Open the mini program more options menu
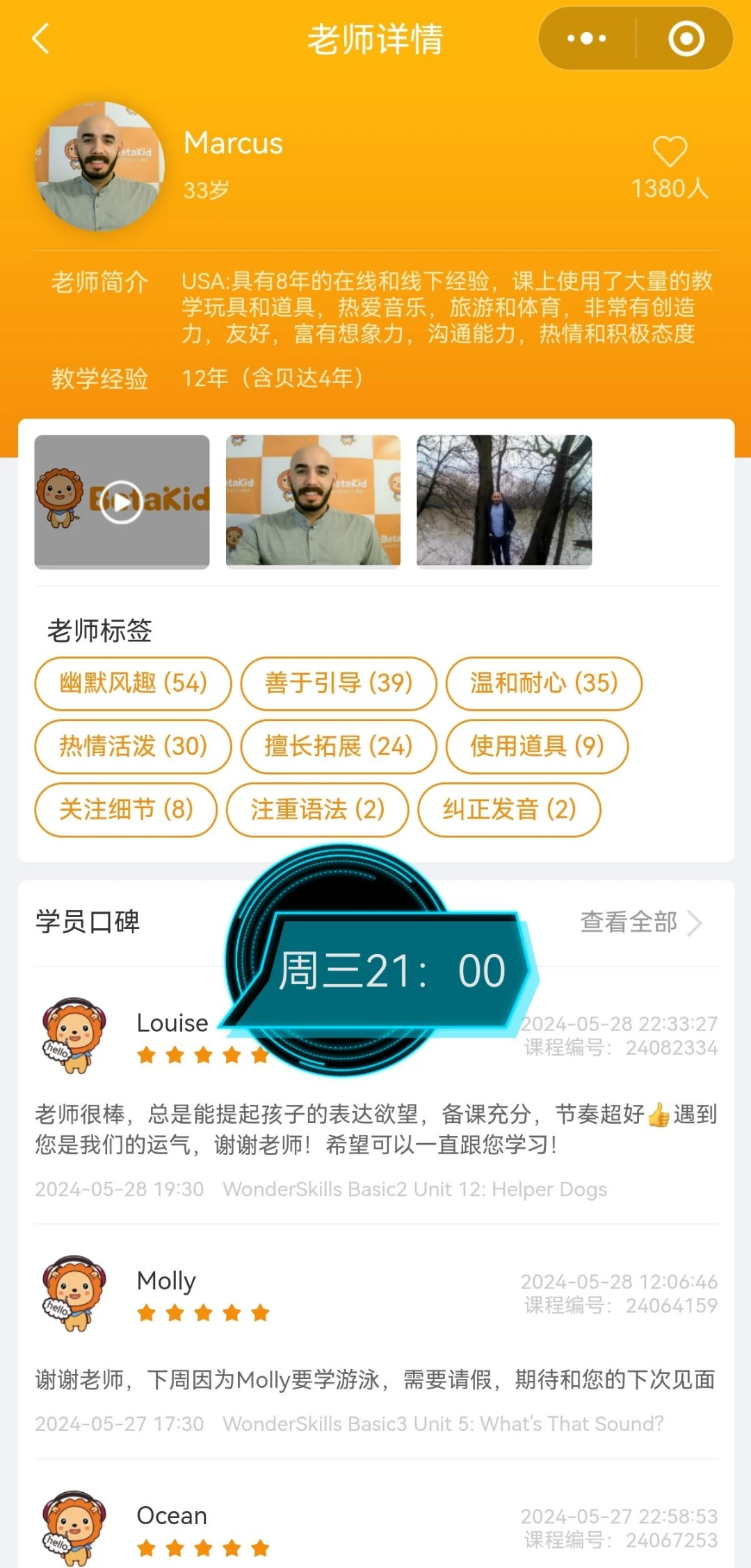 click(586, 39)
